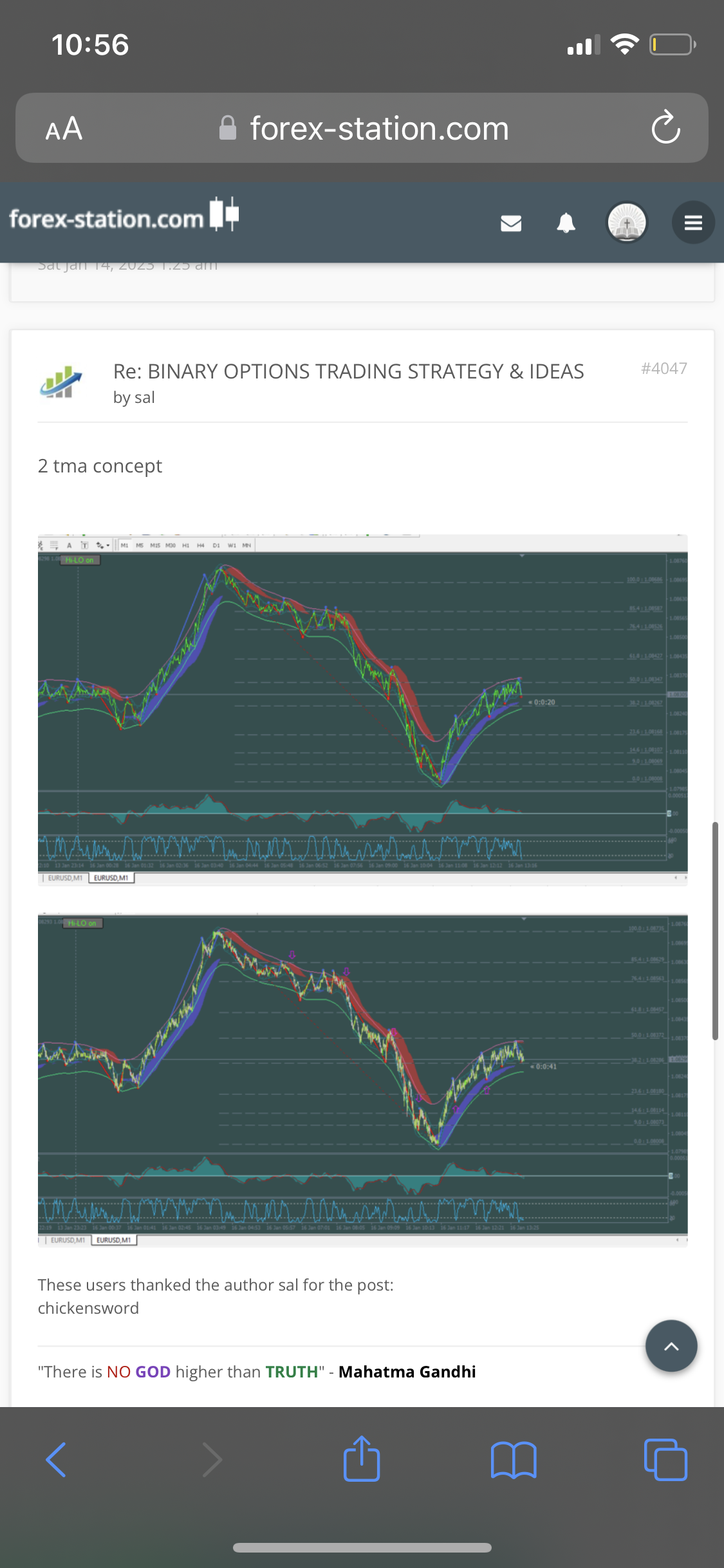This screenshot has width=724, height=1568.
Task: Open the hamburger menu
Action: [692, 223]
